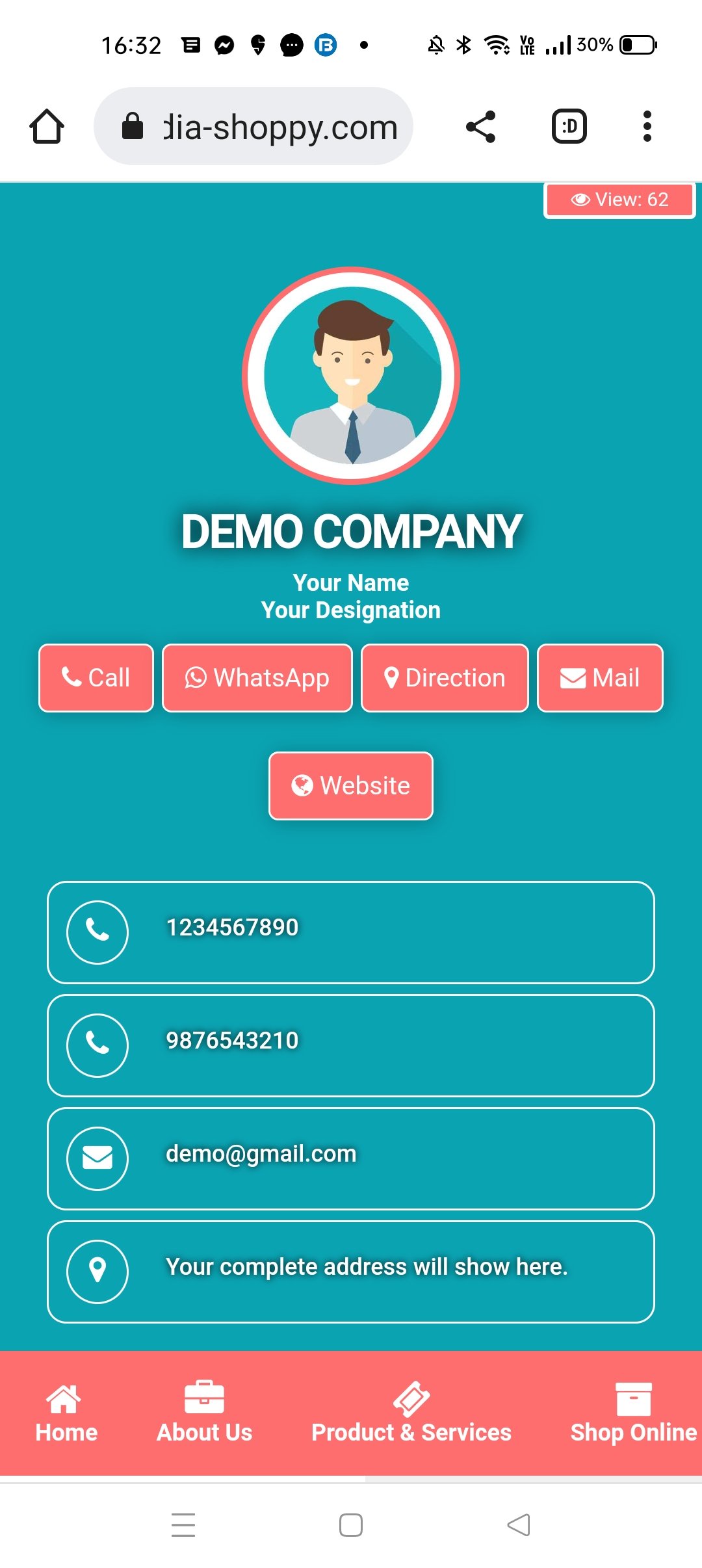The image size is (702, 1568).
Task: Tap the browser home icon
Action: click(x=47, y=126)
